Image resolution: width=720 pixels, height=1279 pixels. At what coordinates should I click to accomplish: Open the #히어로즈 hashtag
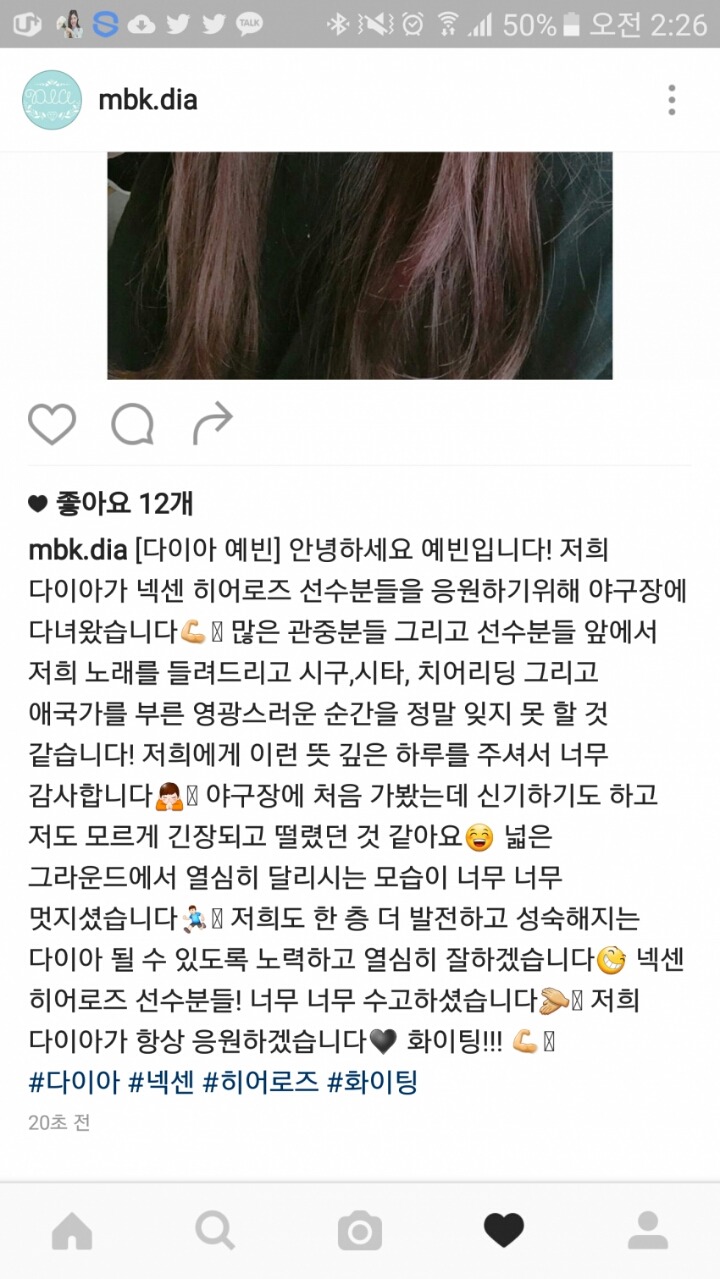click(260, 1082)
